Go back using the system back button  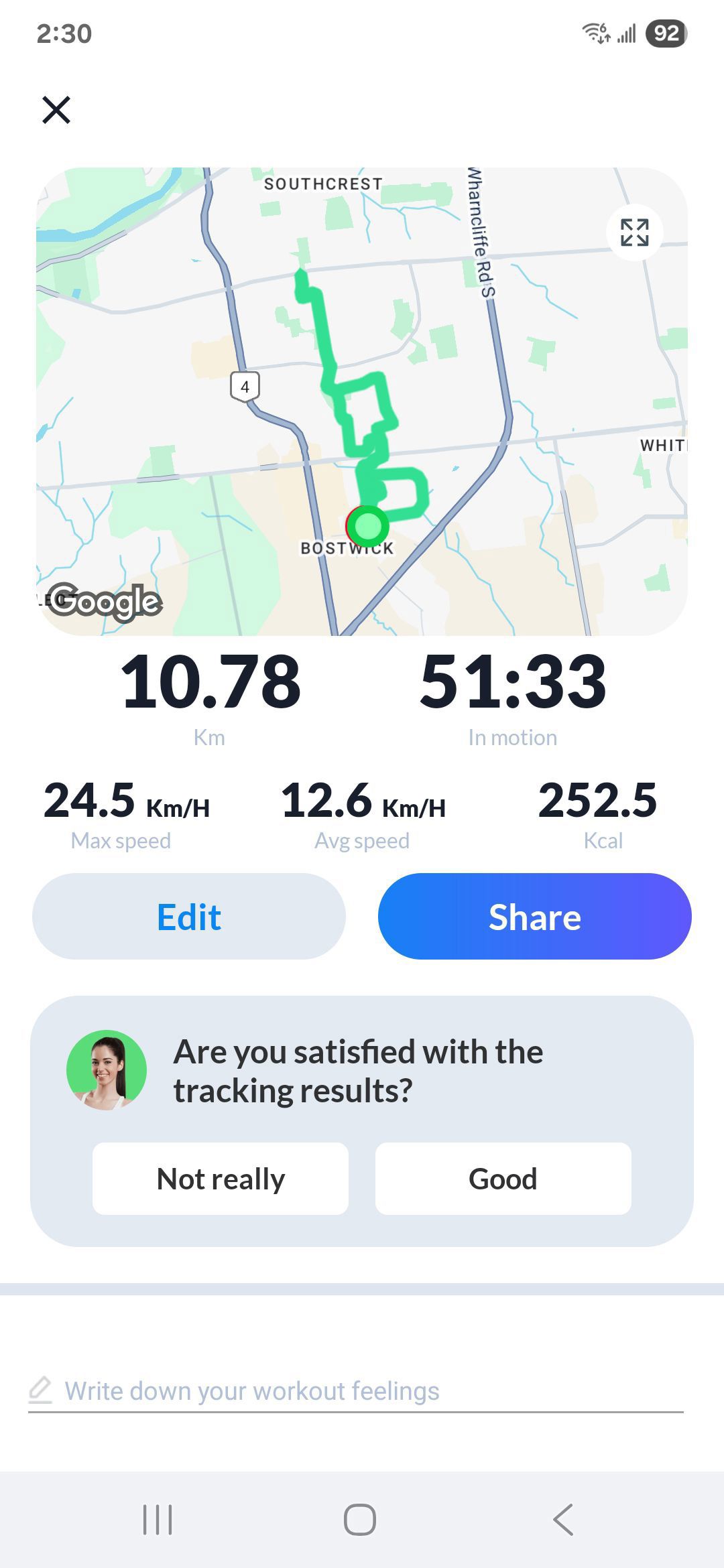(x=564, y=1519)
